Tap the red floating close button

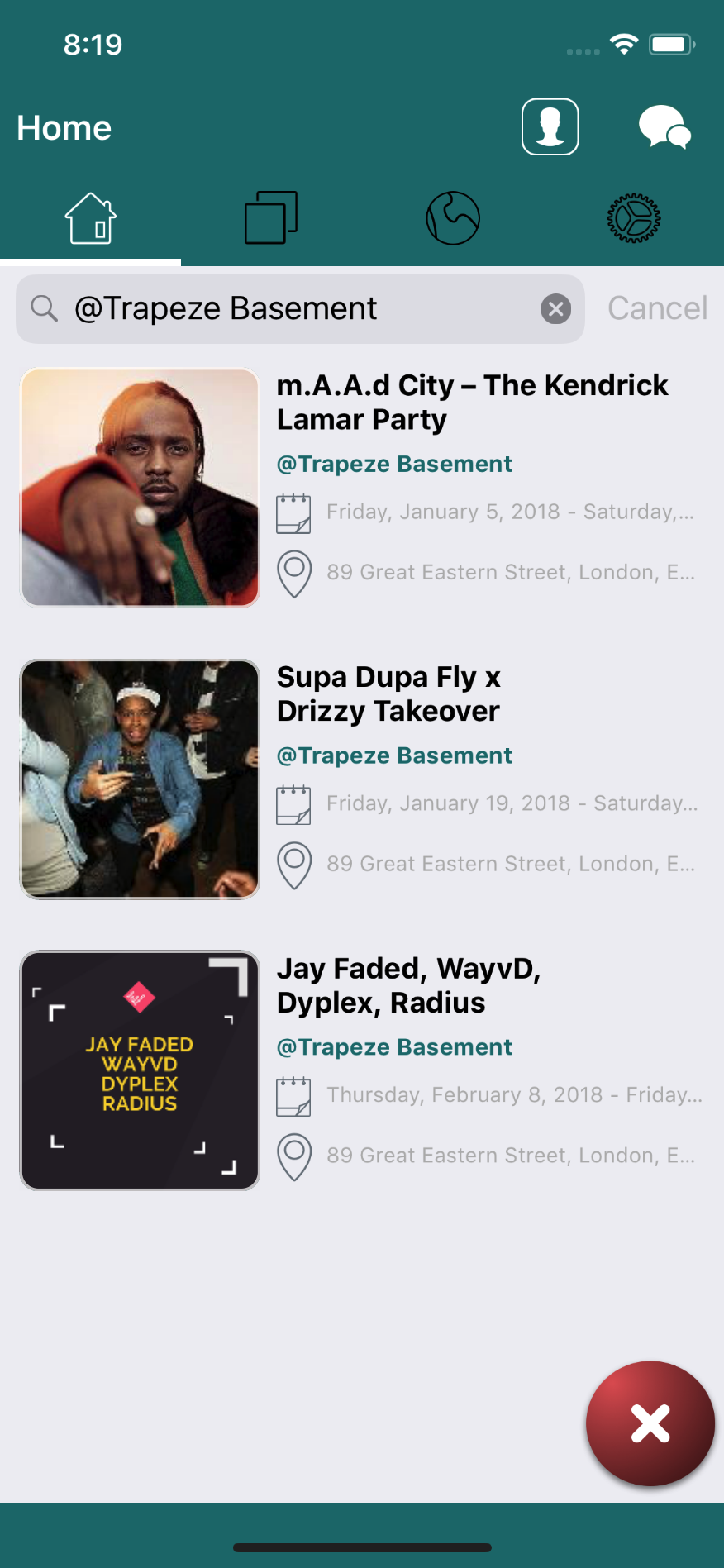tap(650, 1423)
